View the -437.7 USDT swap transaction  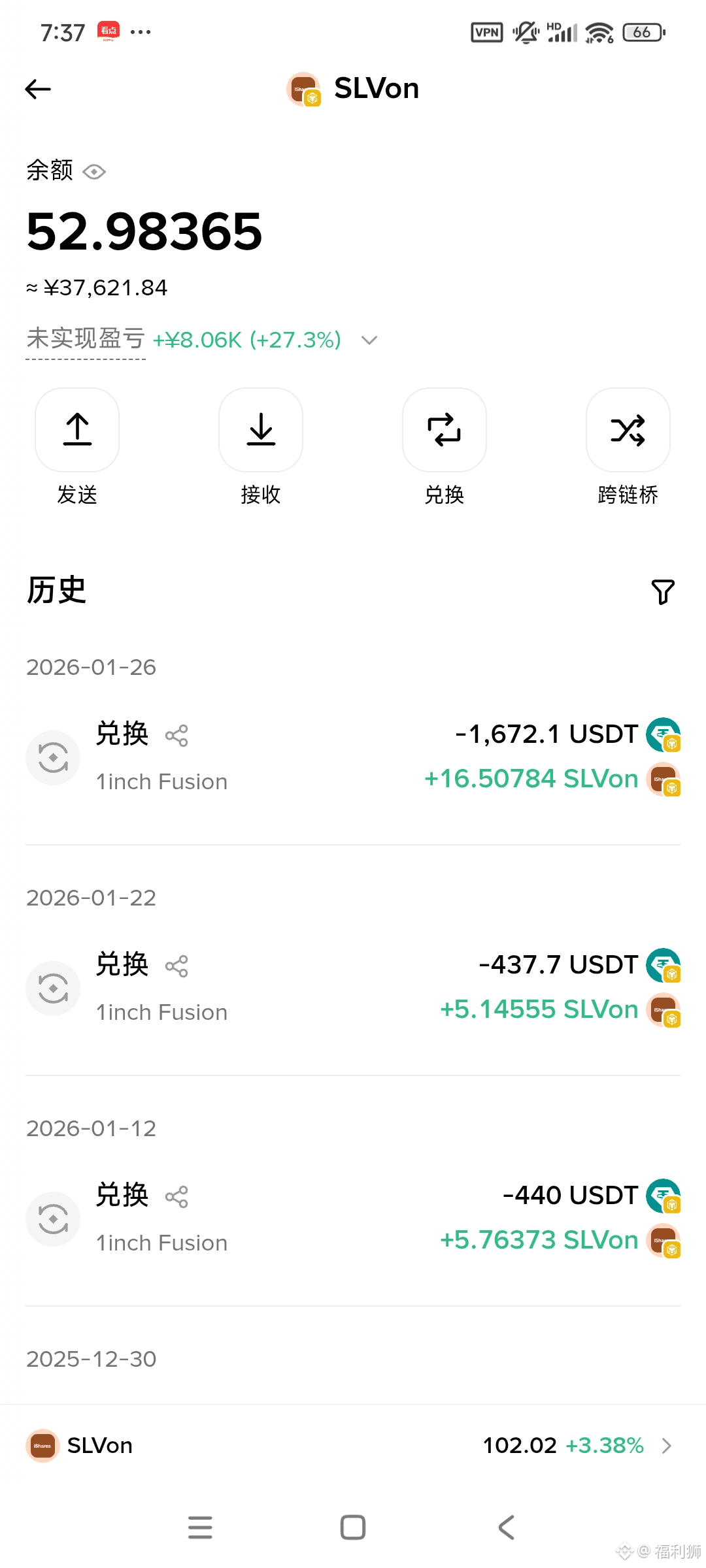[353, 988]
